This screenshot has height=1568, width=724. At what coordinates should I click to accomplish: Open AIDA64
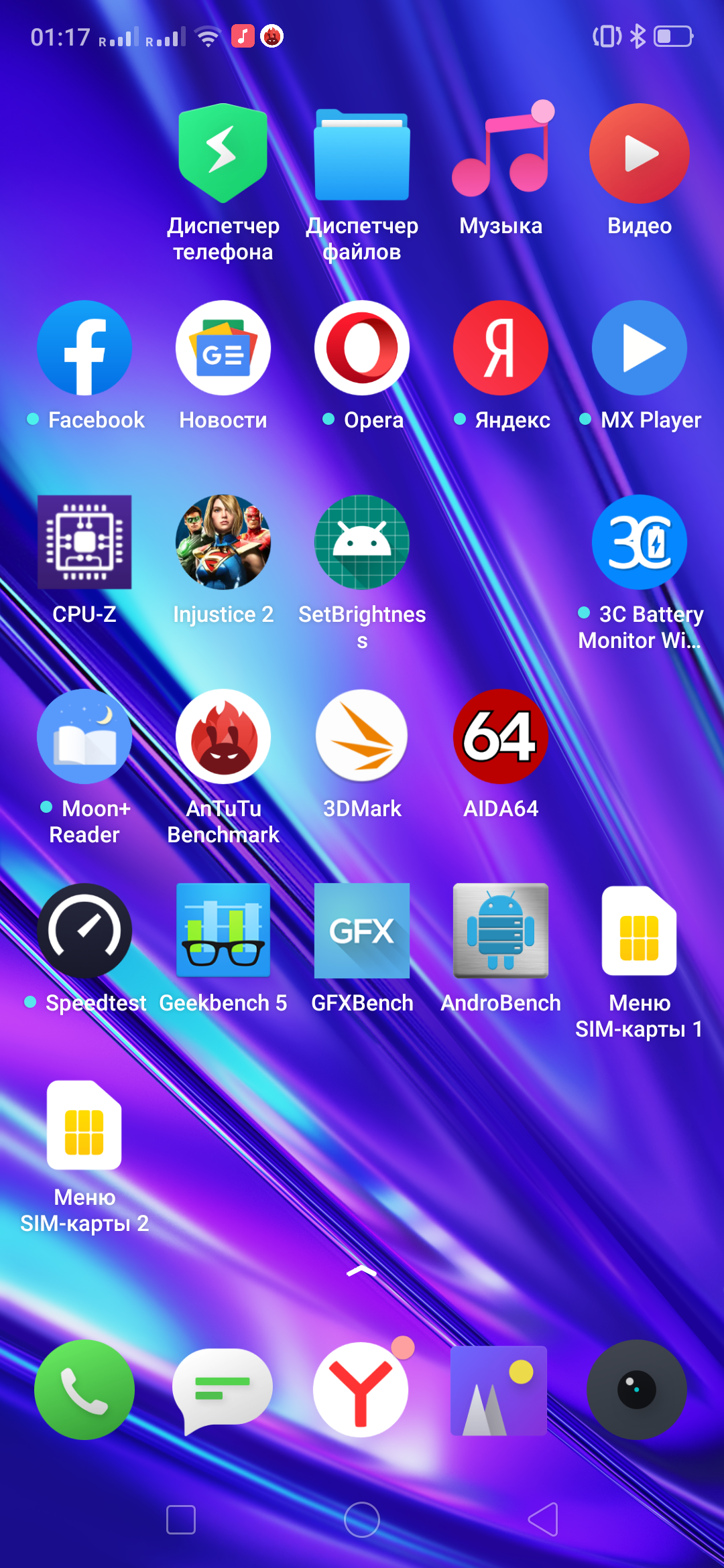tap(501, 737)
